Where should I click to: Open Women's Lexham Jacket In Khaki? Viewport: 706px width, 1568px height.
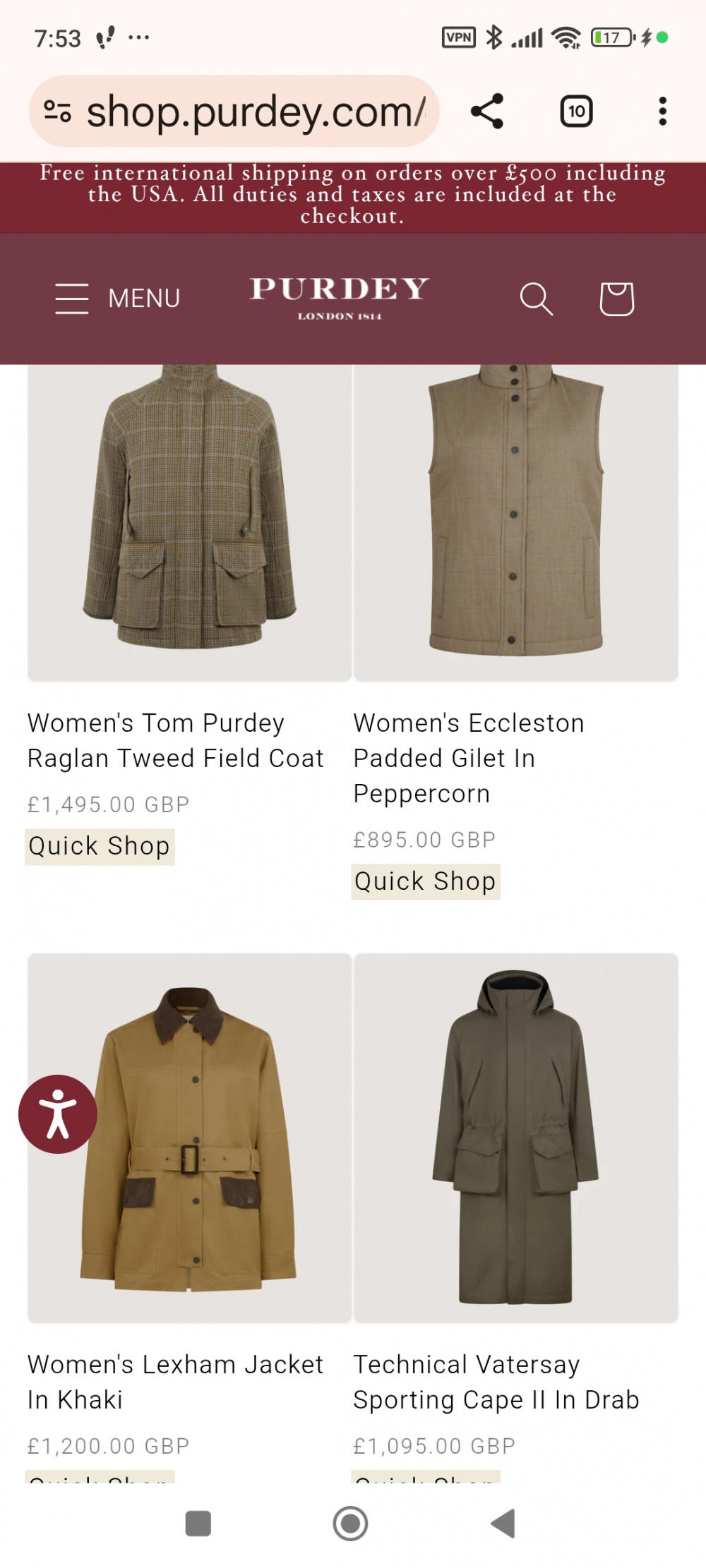click(x=175, y=1381)
